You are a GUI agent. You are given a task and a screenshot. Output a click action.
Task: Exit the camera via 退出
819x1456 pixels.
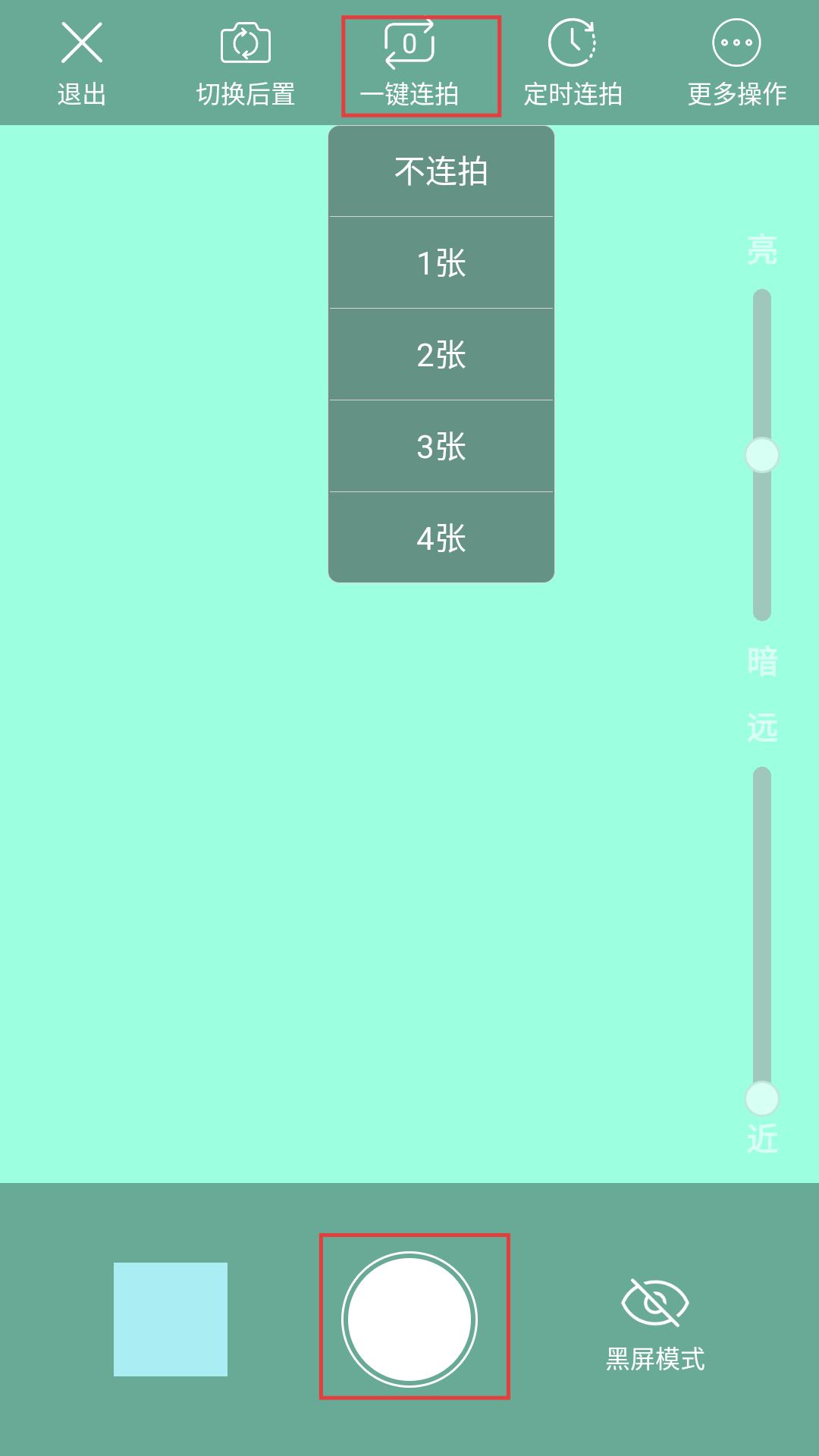coord(82,64)
